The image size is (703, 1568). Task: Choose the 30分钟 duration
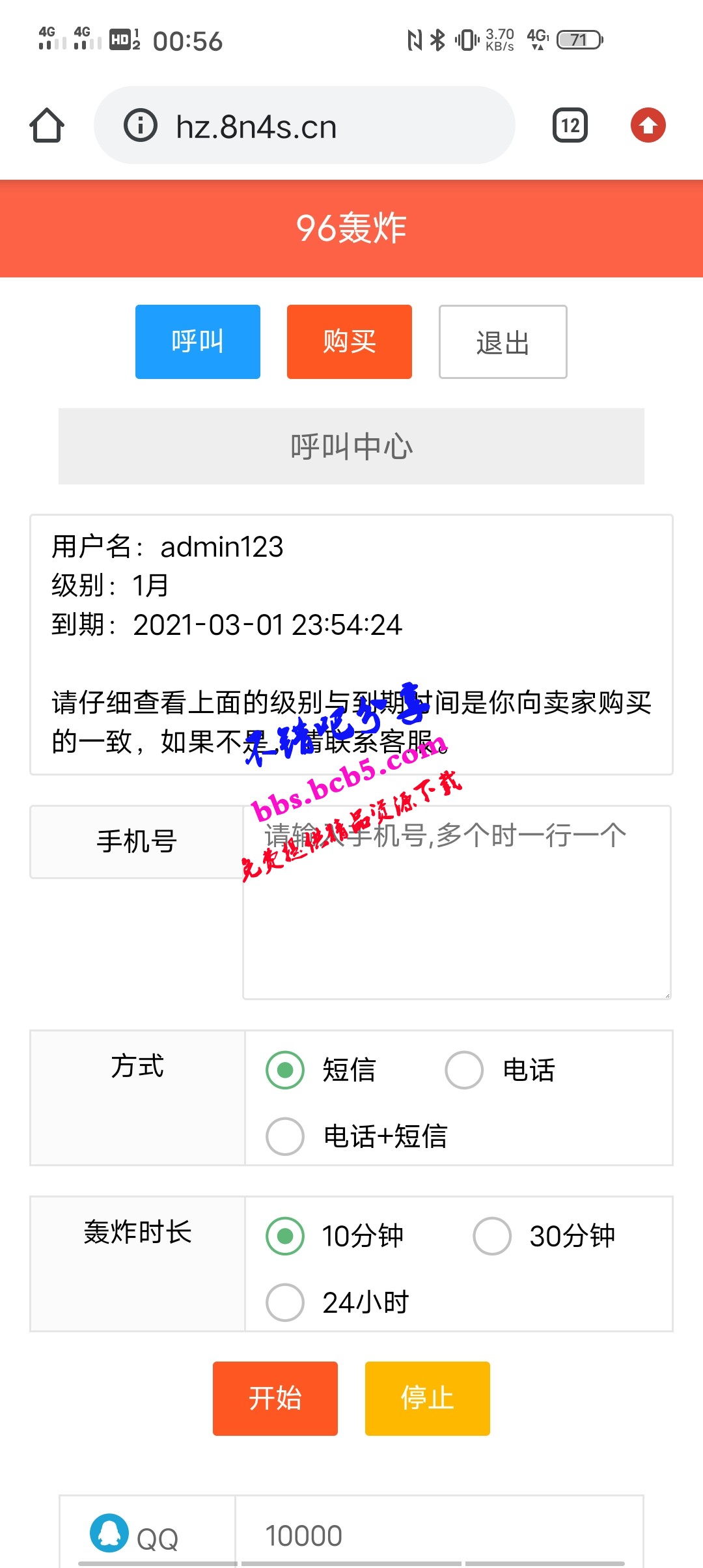tap(492, 1236)
